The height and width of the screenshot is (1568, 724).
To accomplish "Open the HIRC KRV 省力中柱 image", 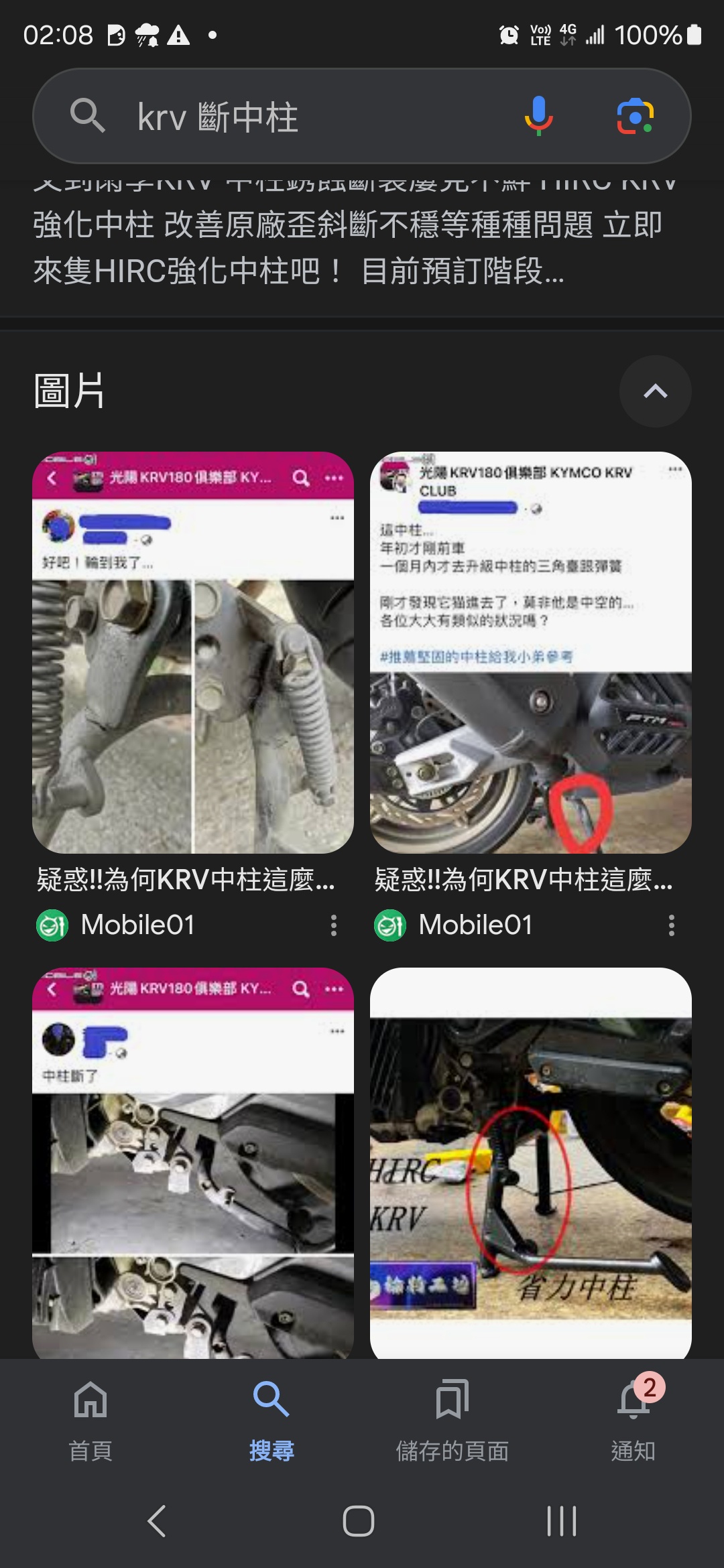I will click(531, 1163).
